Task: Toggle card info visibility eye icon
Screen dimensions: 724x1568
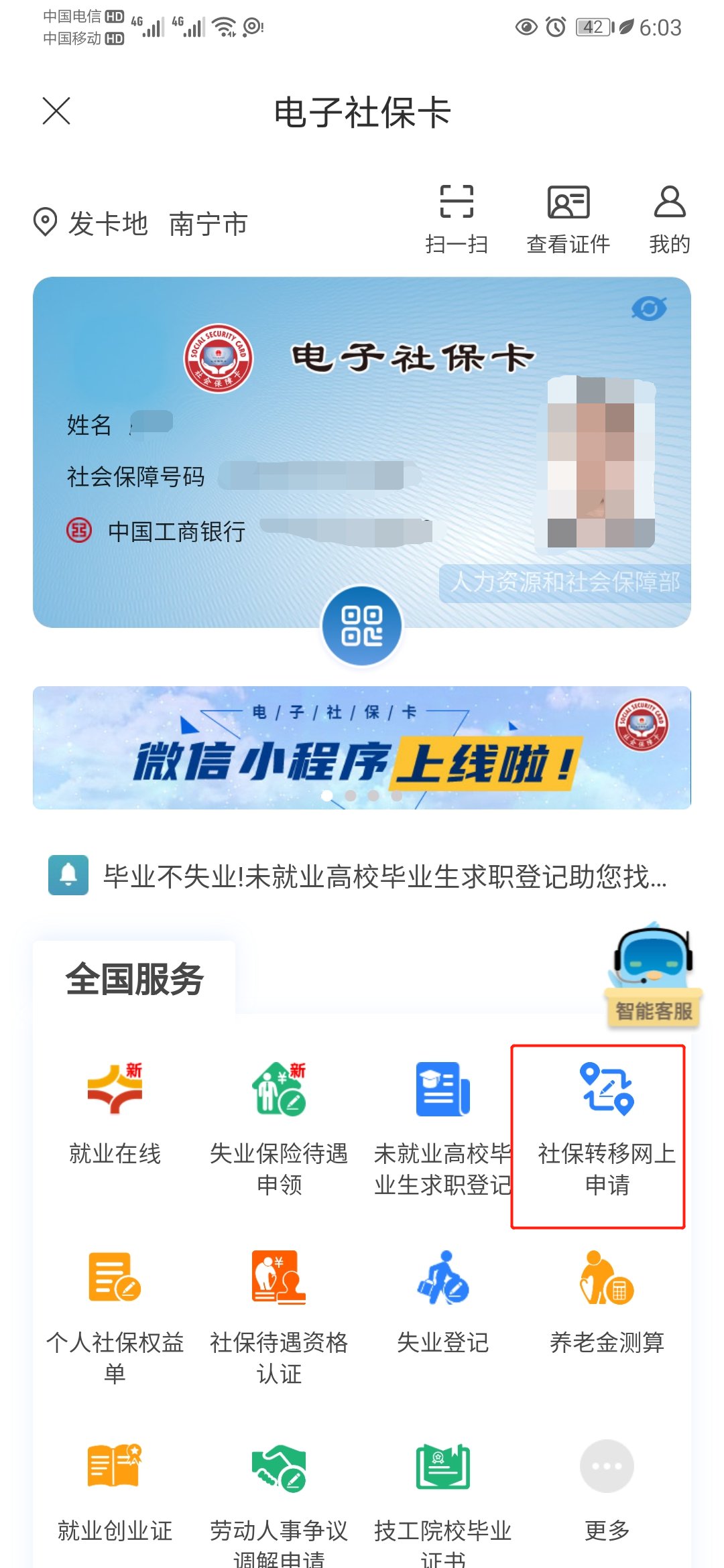Action: 648,309
